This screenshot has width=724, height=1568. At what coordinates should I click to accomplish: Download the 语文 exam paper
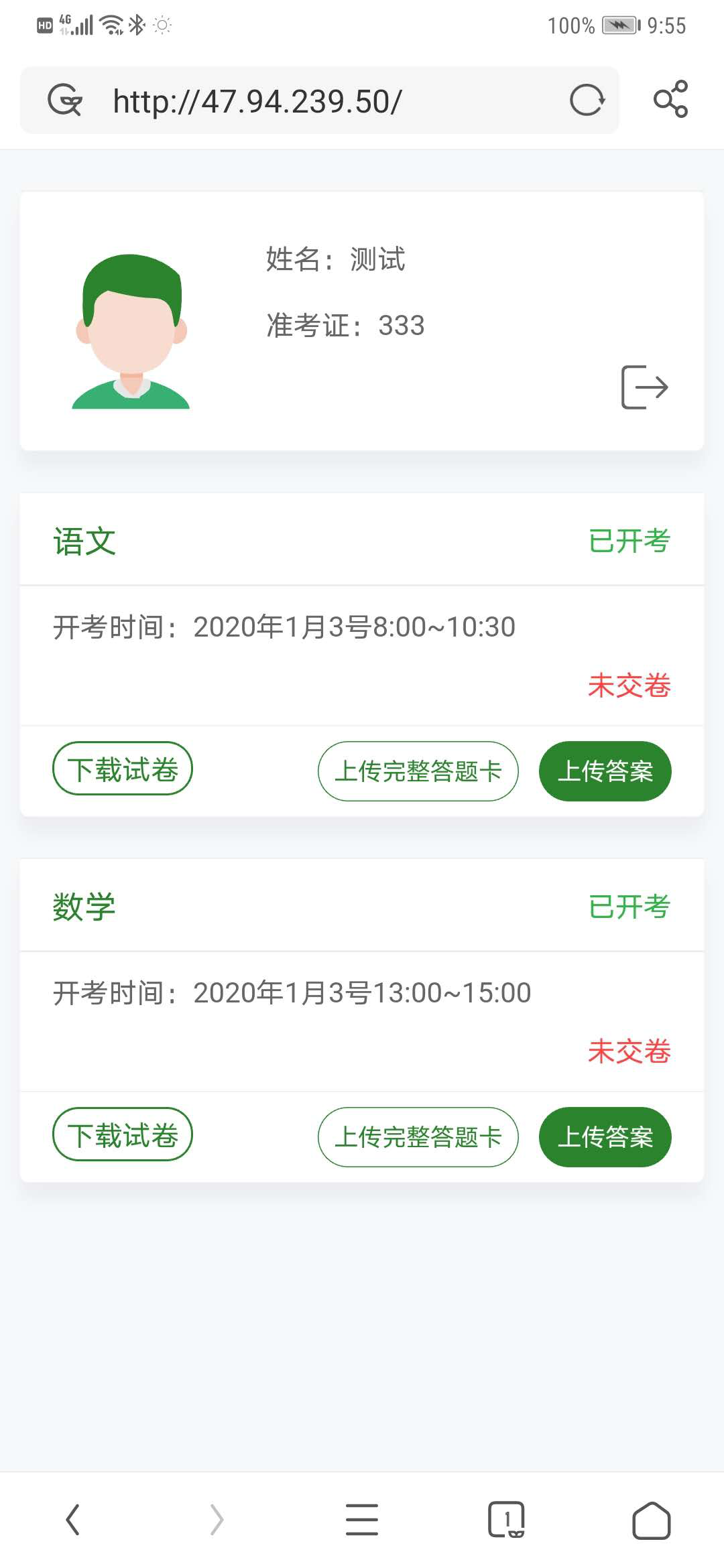click(123, 769)
